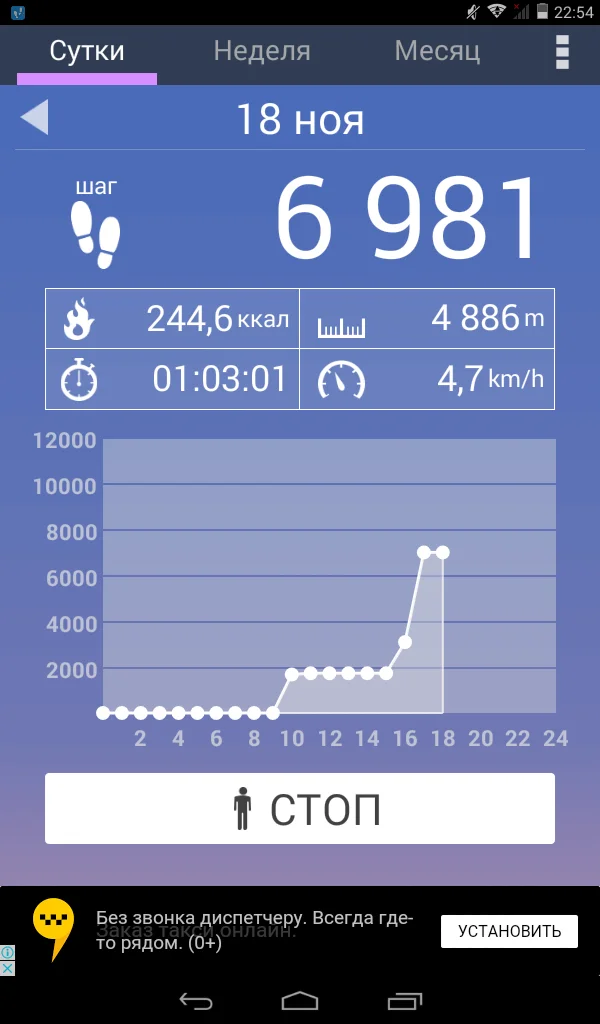Switch to the Неделя tab
Screen dimensions: 600x1024
pyautogui.click(x=262, y=51)
